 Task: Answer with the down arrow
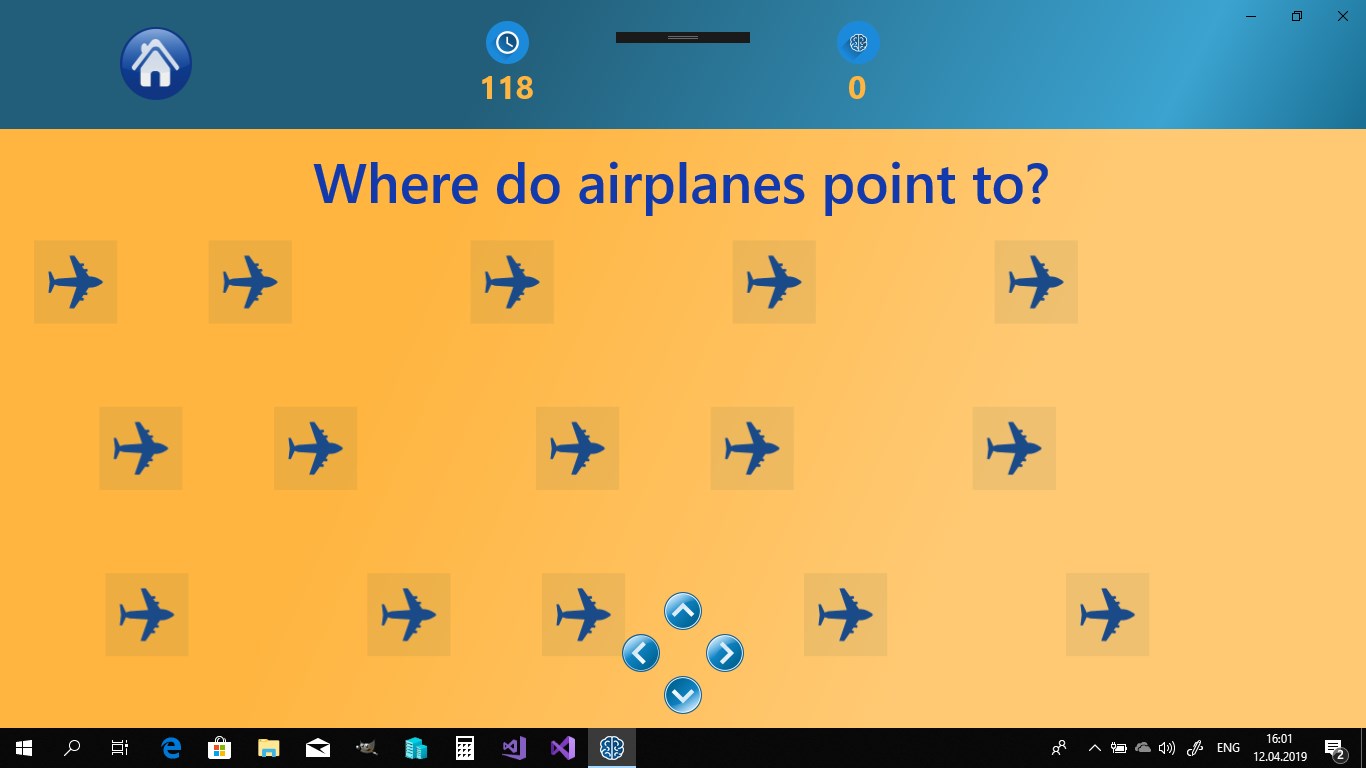pyautogui.click(x=683, y=695)
